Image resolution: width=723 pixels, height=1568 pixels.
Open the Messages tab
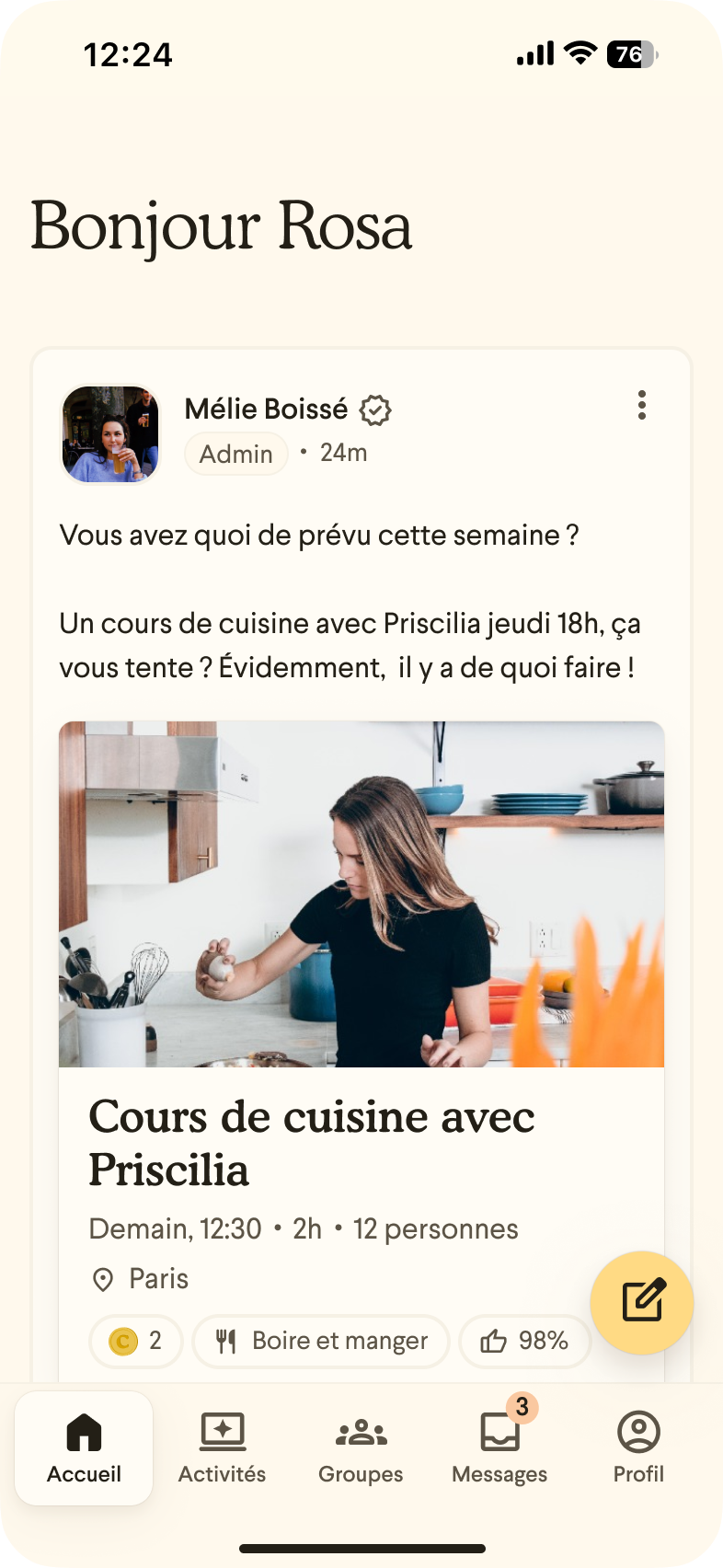click(499, 1448)
